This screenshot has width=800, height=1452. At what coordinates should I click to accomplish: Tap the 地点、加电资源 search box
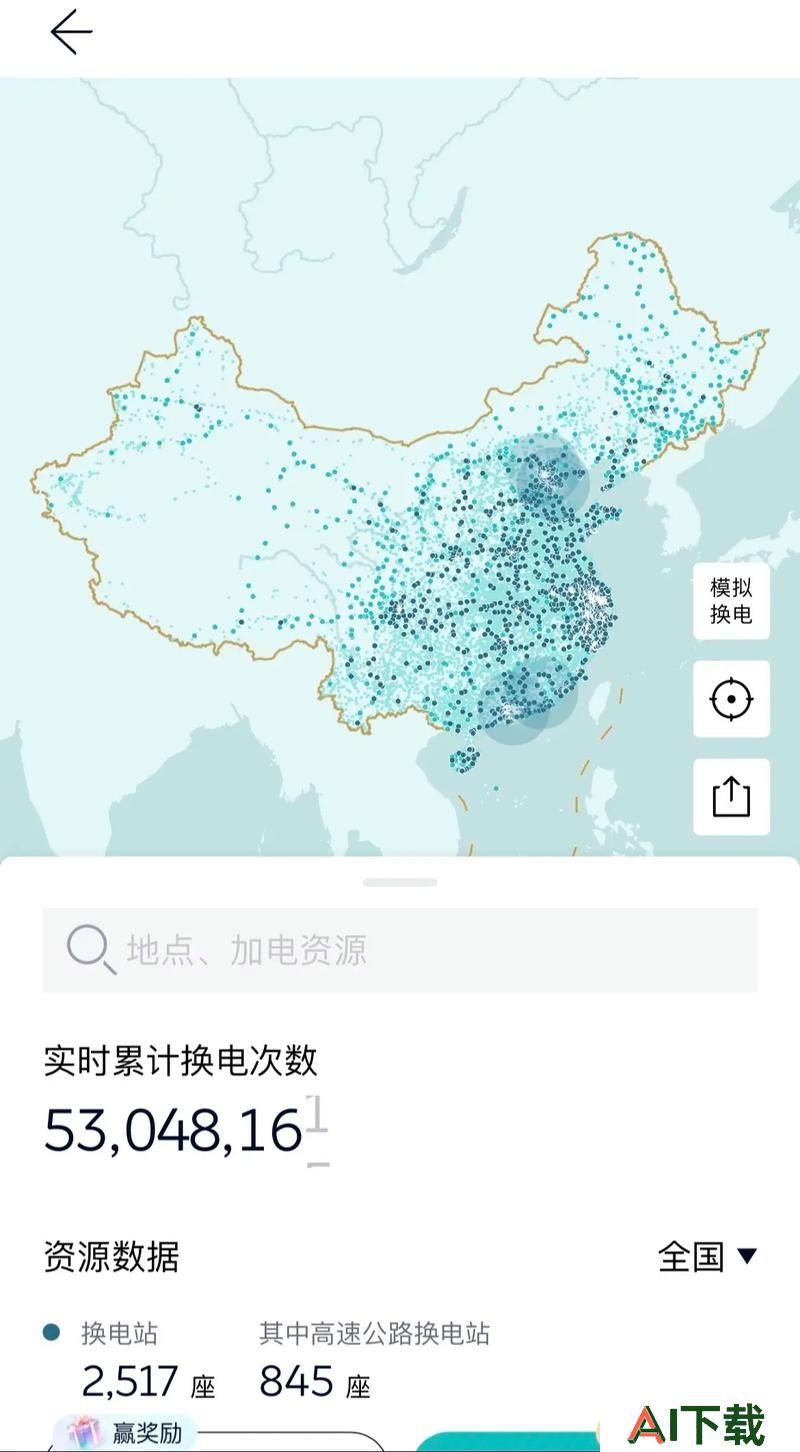400,950
